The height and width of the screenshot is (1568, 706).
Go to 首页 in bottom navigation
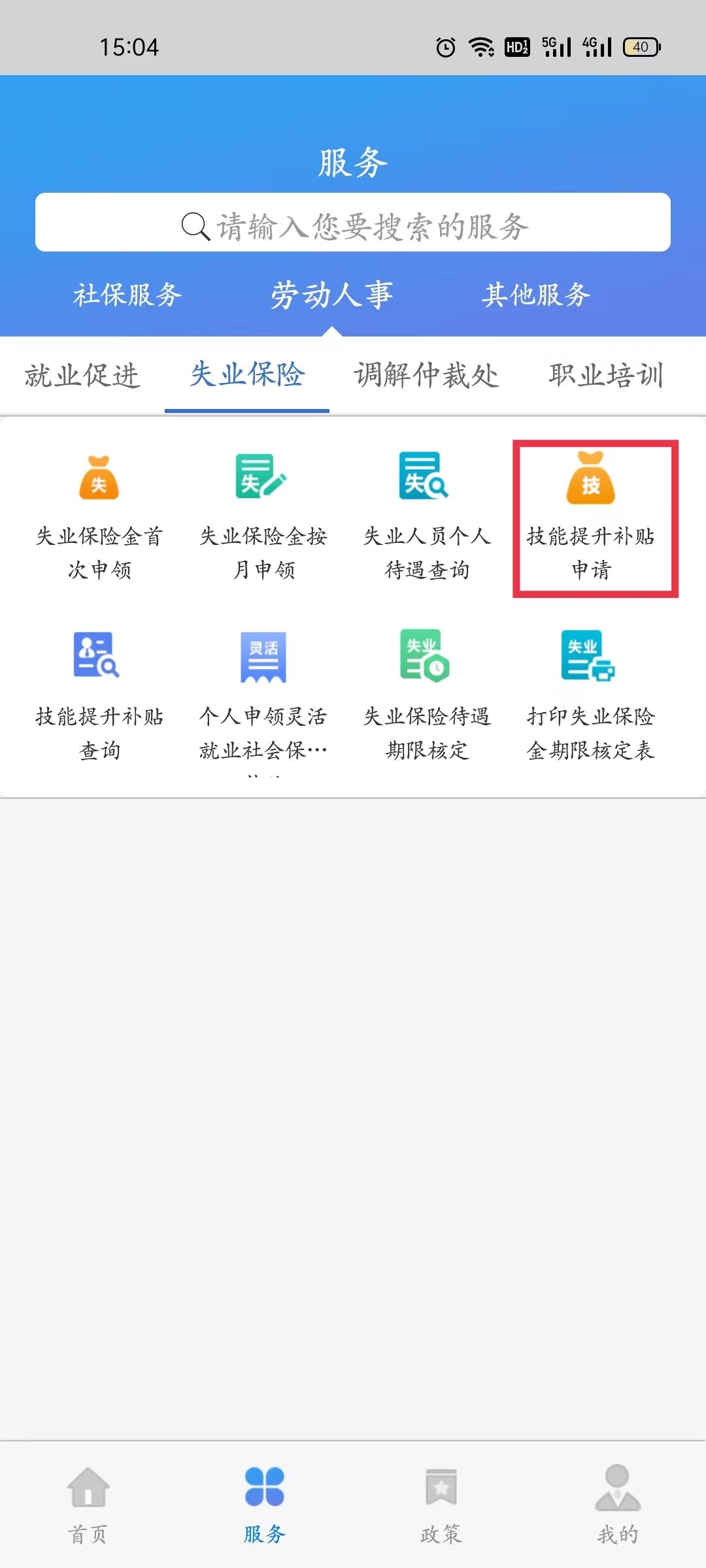(88, 1503)
